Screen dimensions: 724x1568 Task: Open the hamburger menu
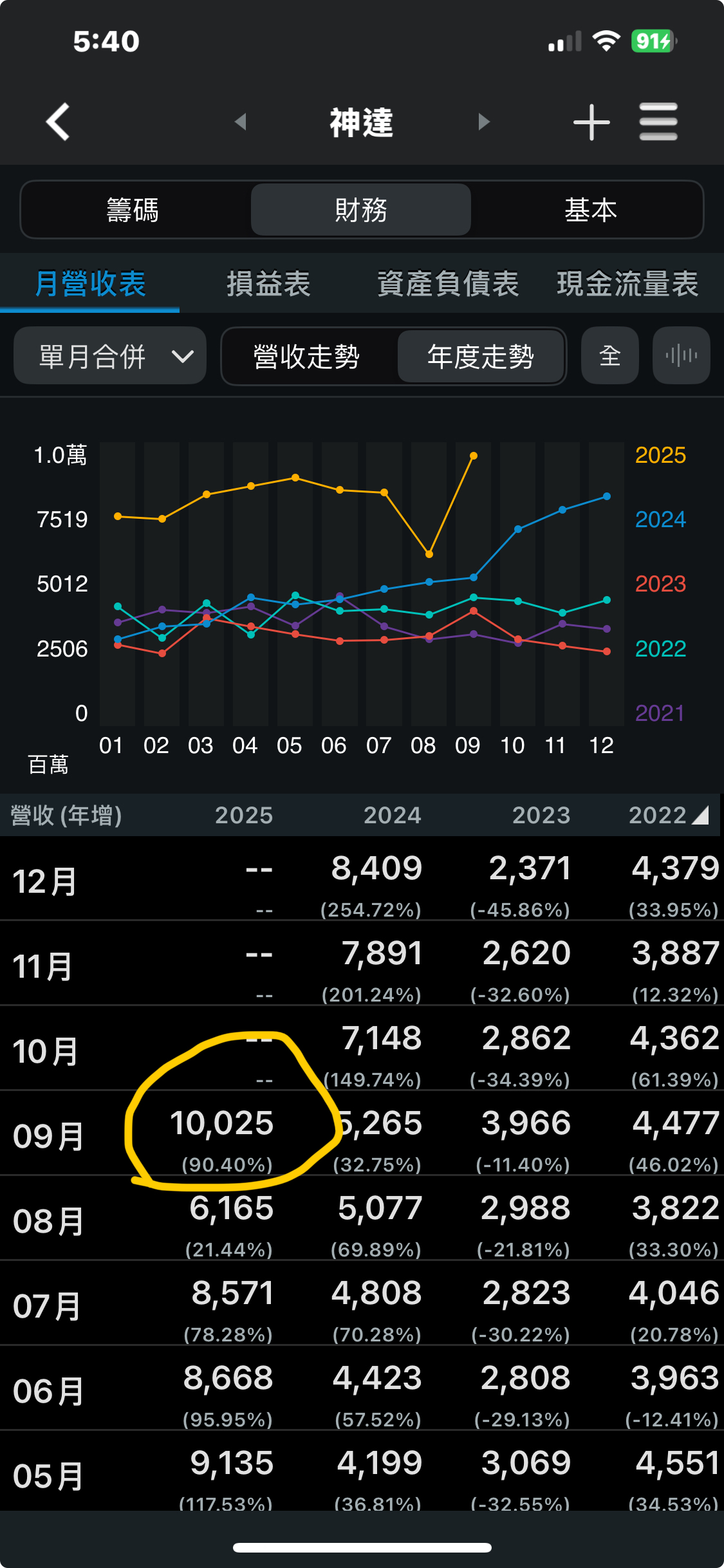[x=658, y=122]
